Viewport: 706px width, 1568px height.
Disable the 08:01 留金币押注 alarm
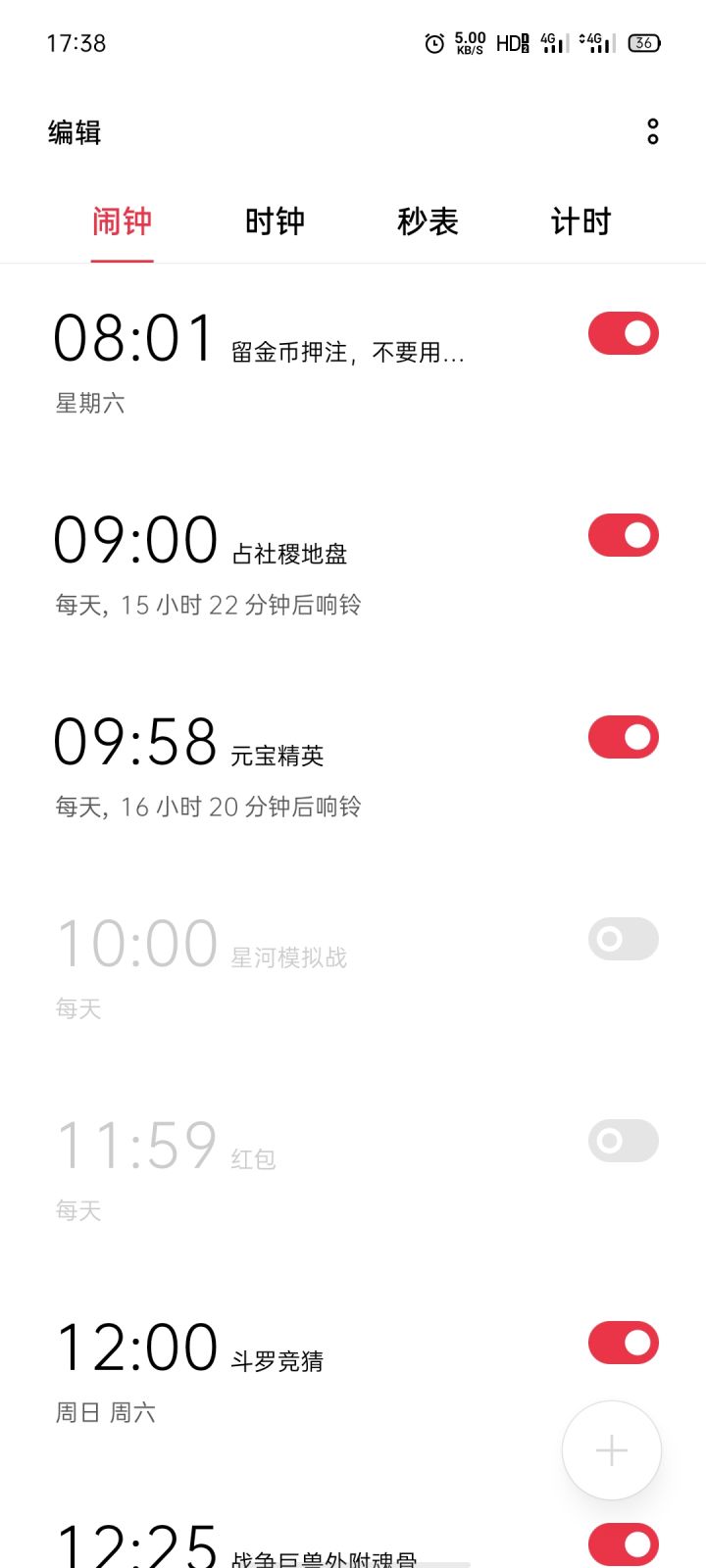tap(623, 333)
